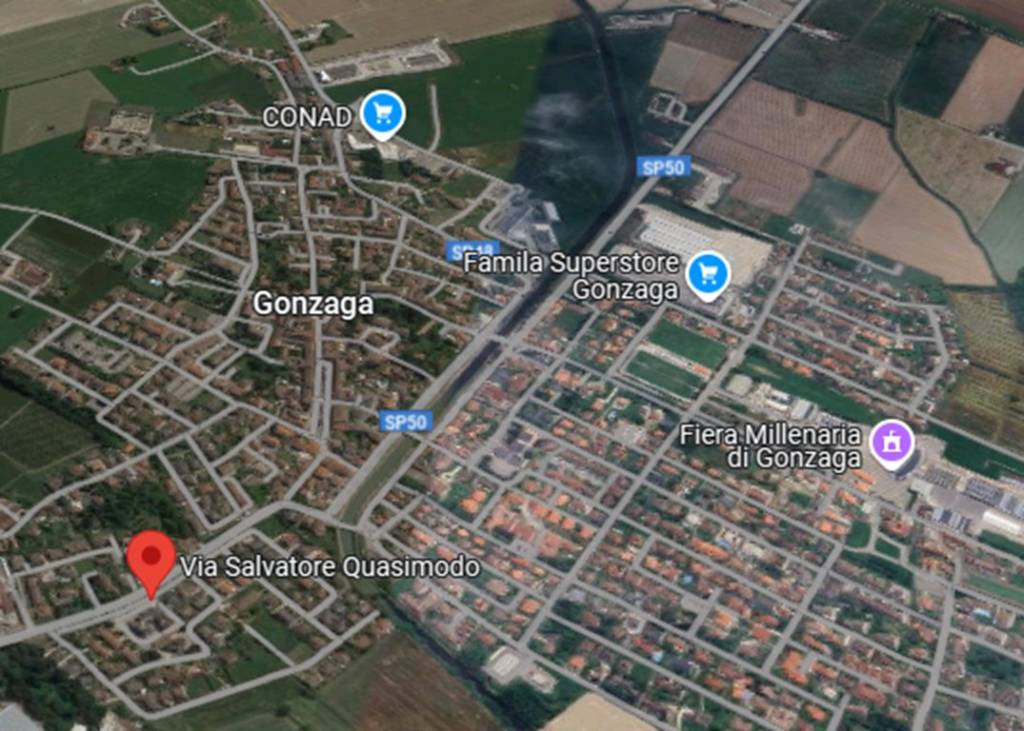The image size is (1024, 731).
Task: Tap the red pin at Via Salvatore Quasimodo
Action: [x=152, y=557]
